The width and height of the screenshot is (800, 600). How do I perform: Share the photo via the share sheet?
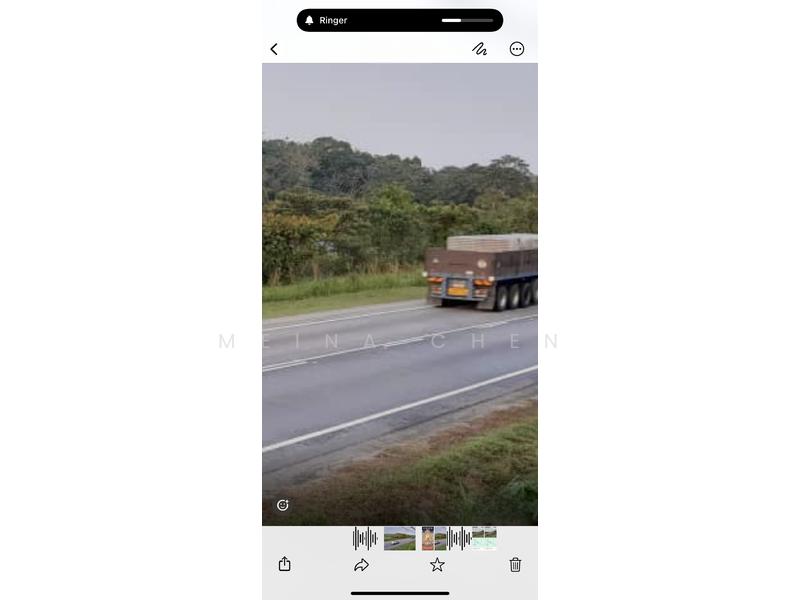tap(284, 564)
